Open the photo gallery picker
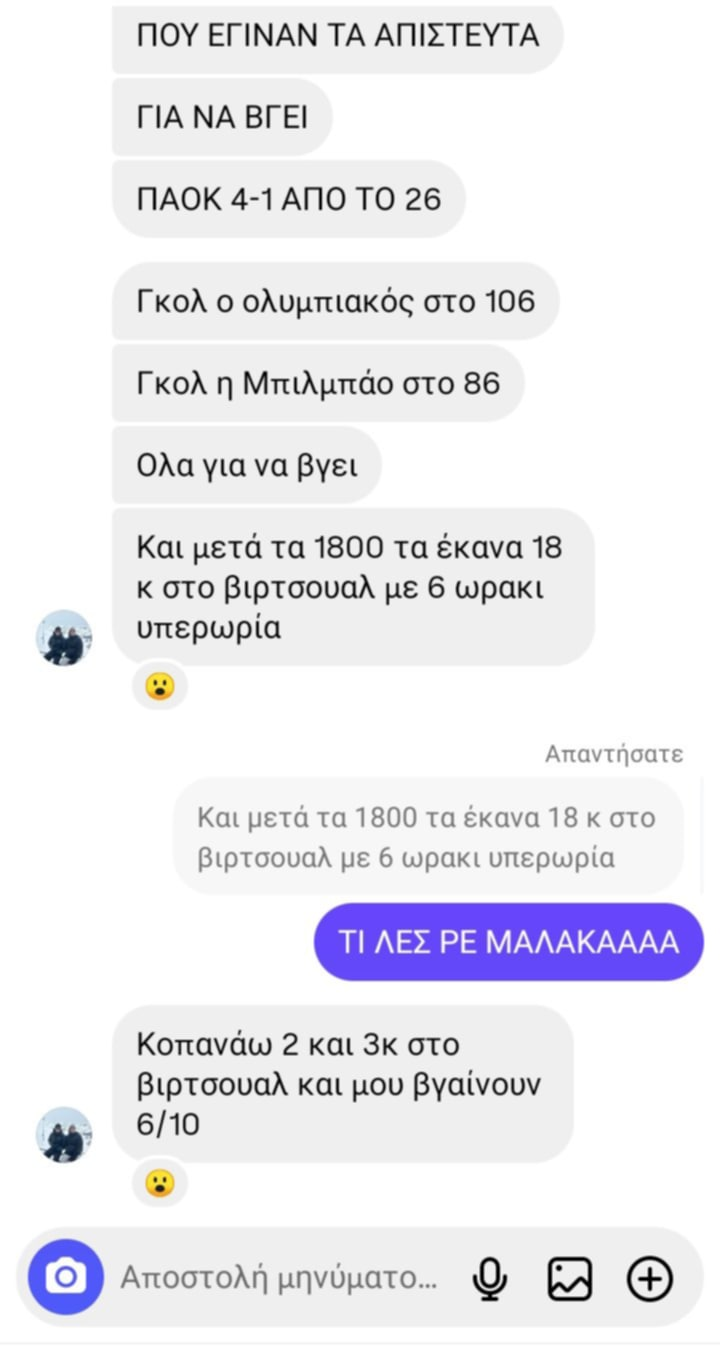 coord(569,1277)
